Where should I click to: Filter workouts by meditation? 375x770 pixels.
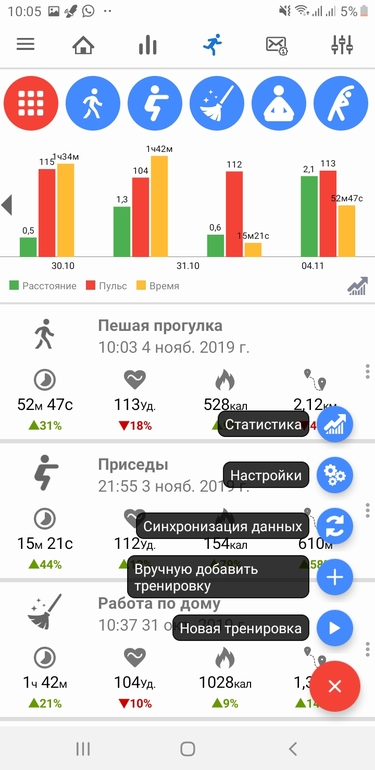coord(279,103)
